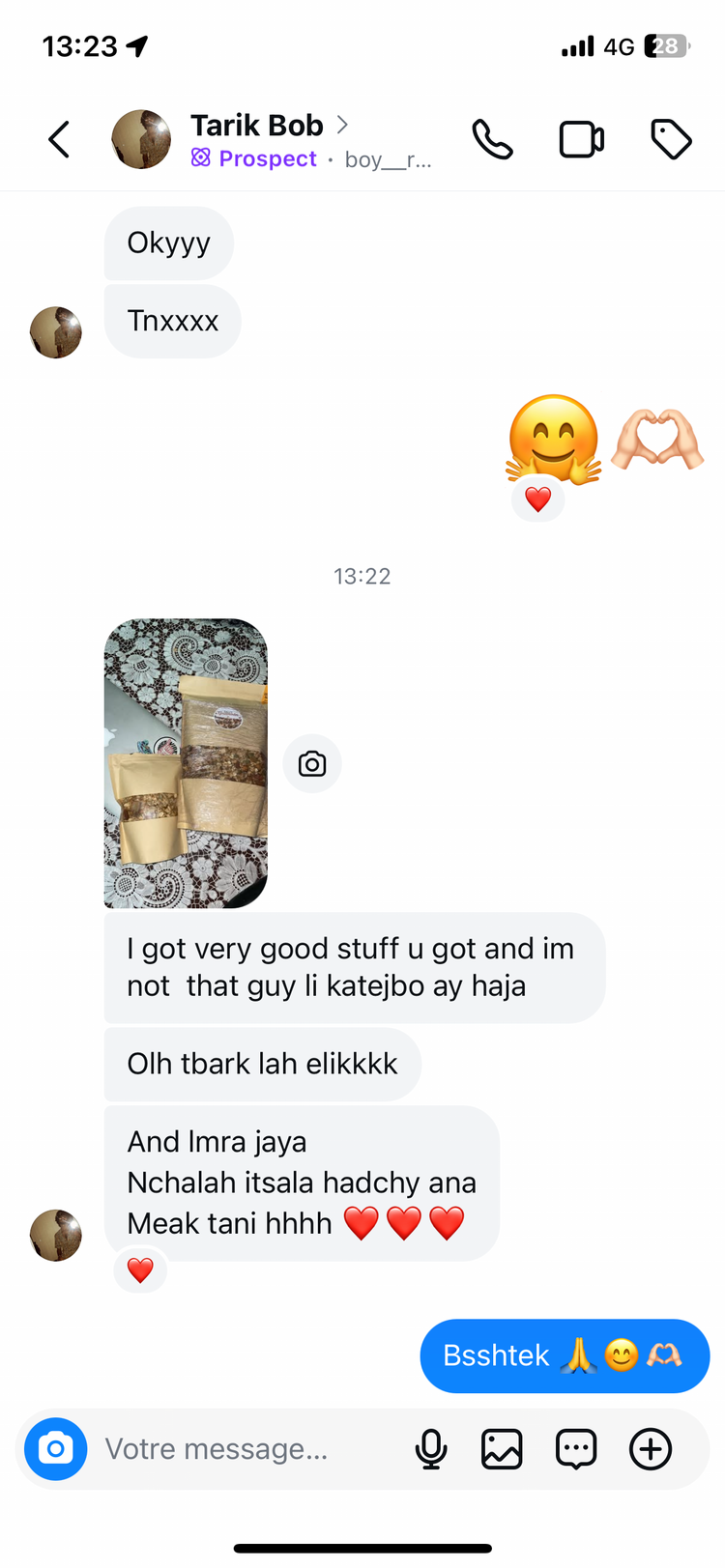This screenshot has width=725, height=1568.
Task: View the heart reaction on the emoji message
Action: (x=537, y=499)
